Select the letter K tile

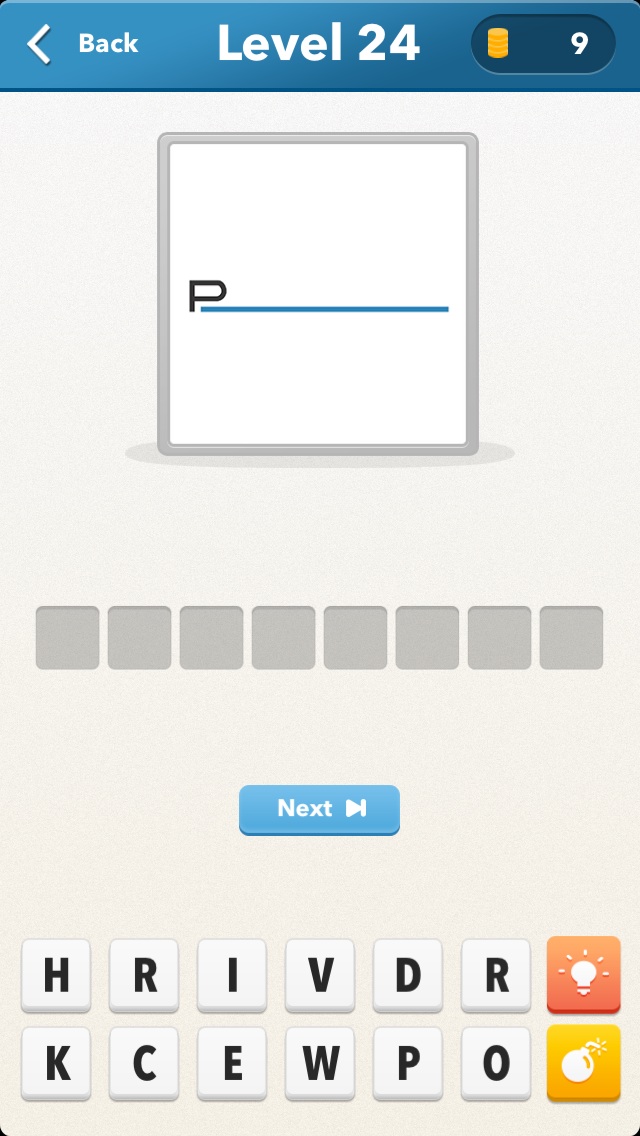tap(56, 1064)
